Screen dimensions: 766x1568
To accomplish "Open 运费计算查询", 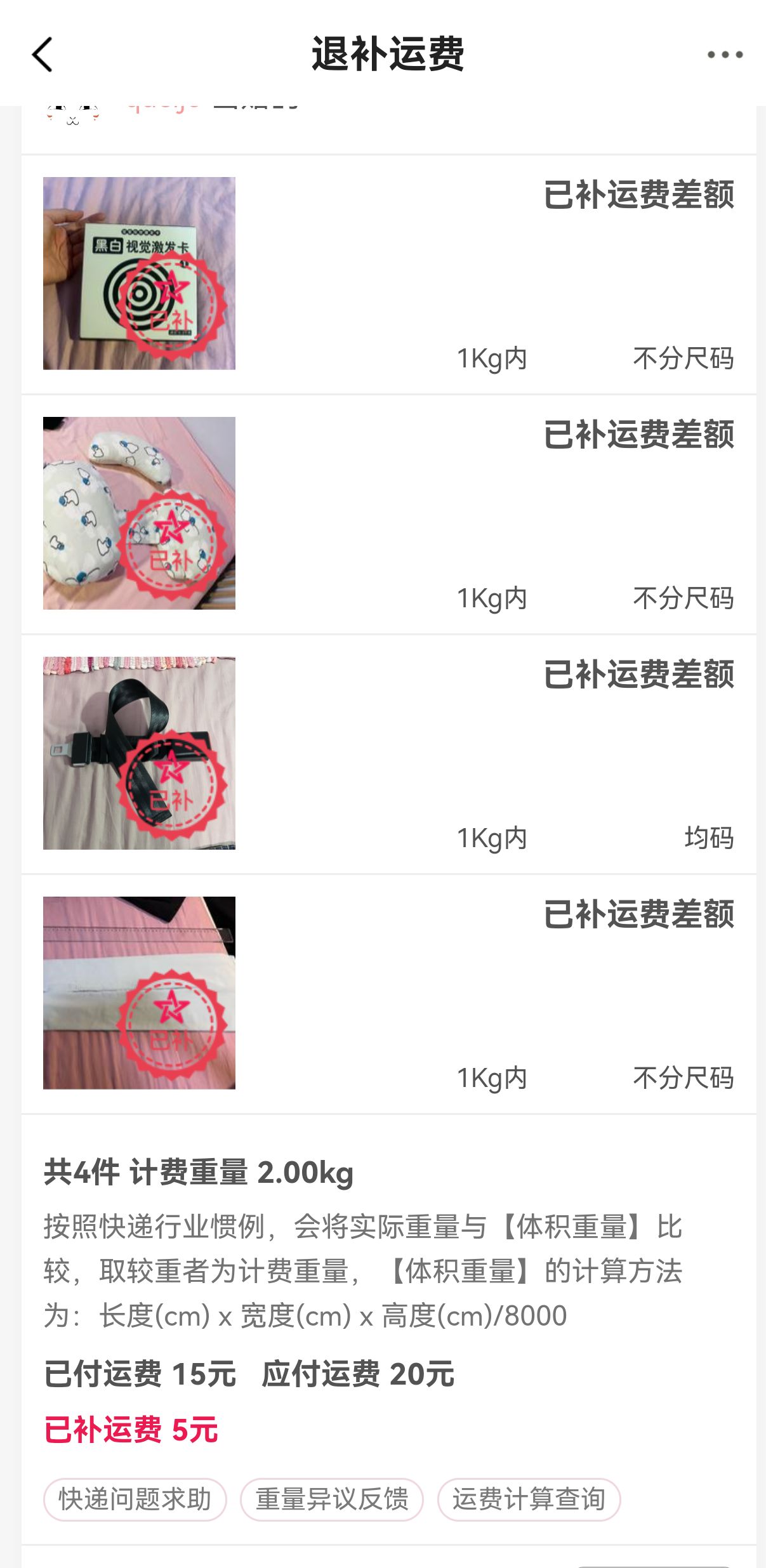I will 529,1499.
